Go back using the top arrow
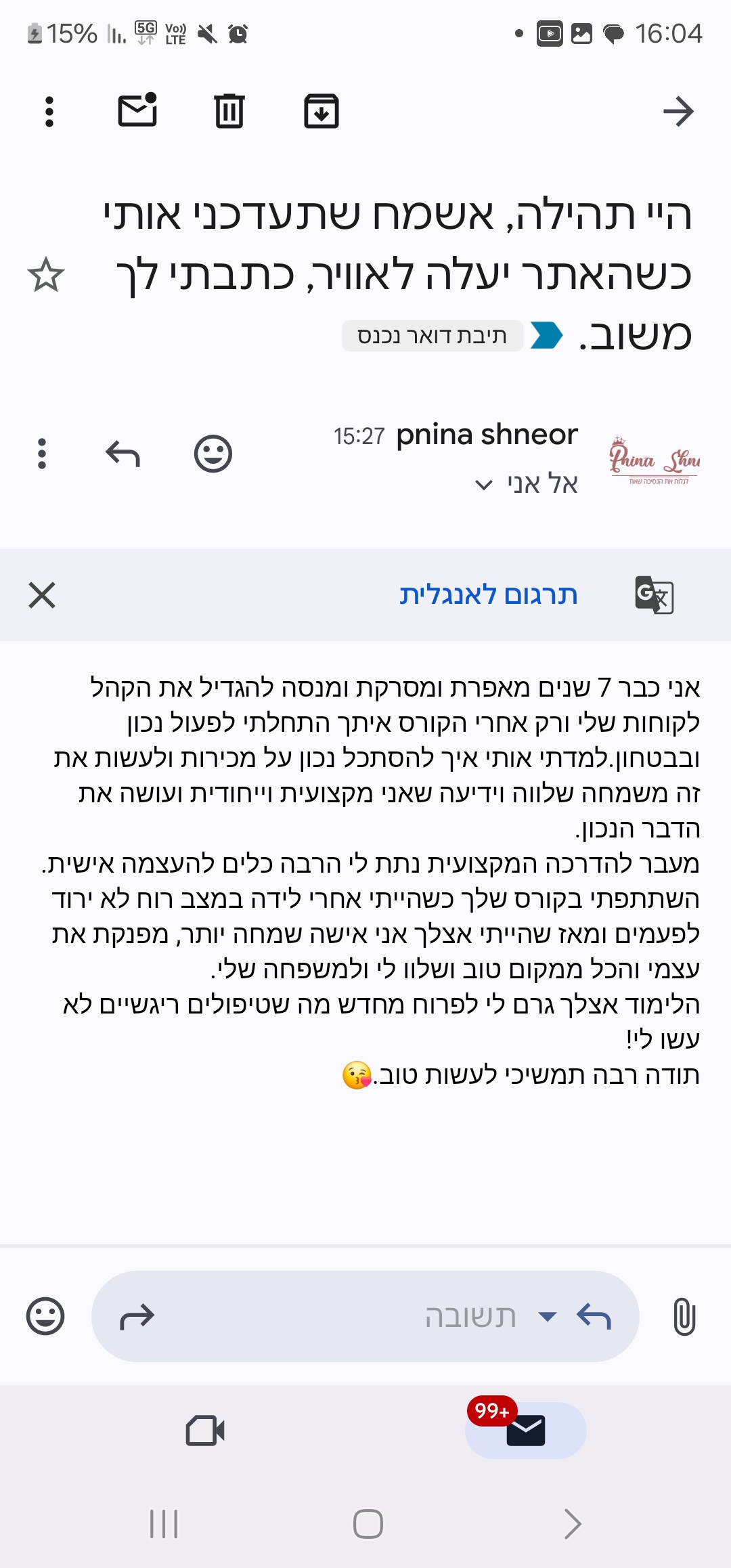Image resolution: width=731 pixels, height=1568 pixels. pyautogui.click(x=678, y=112)
